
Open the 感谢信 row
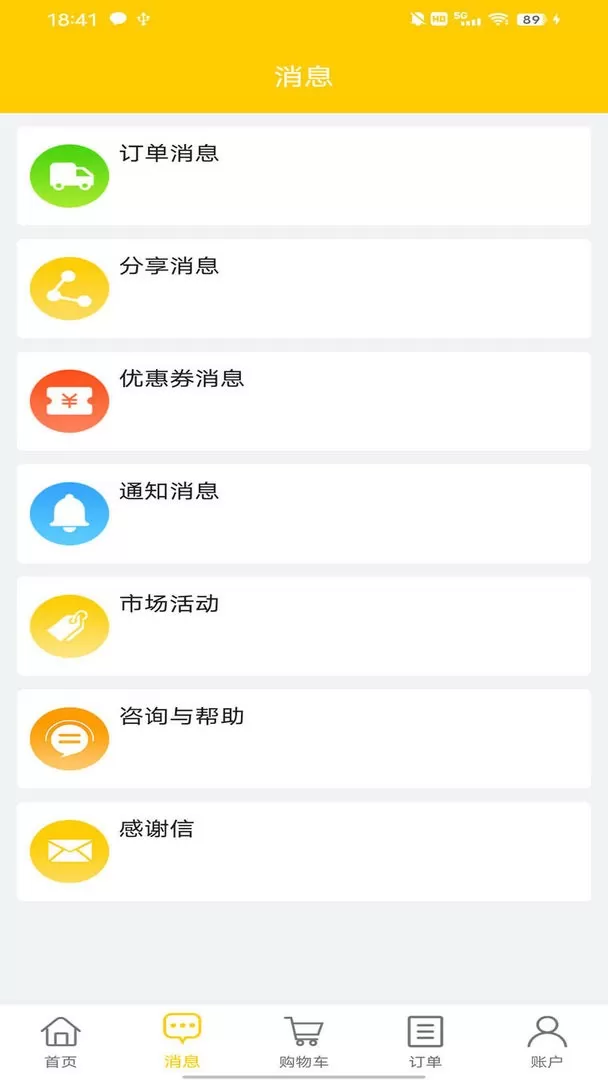(x=304, y=851)
